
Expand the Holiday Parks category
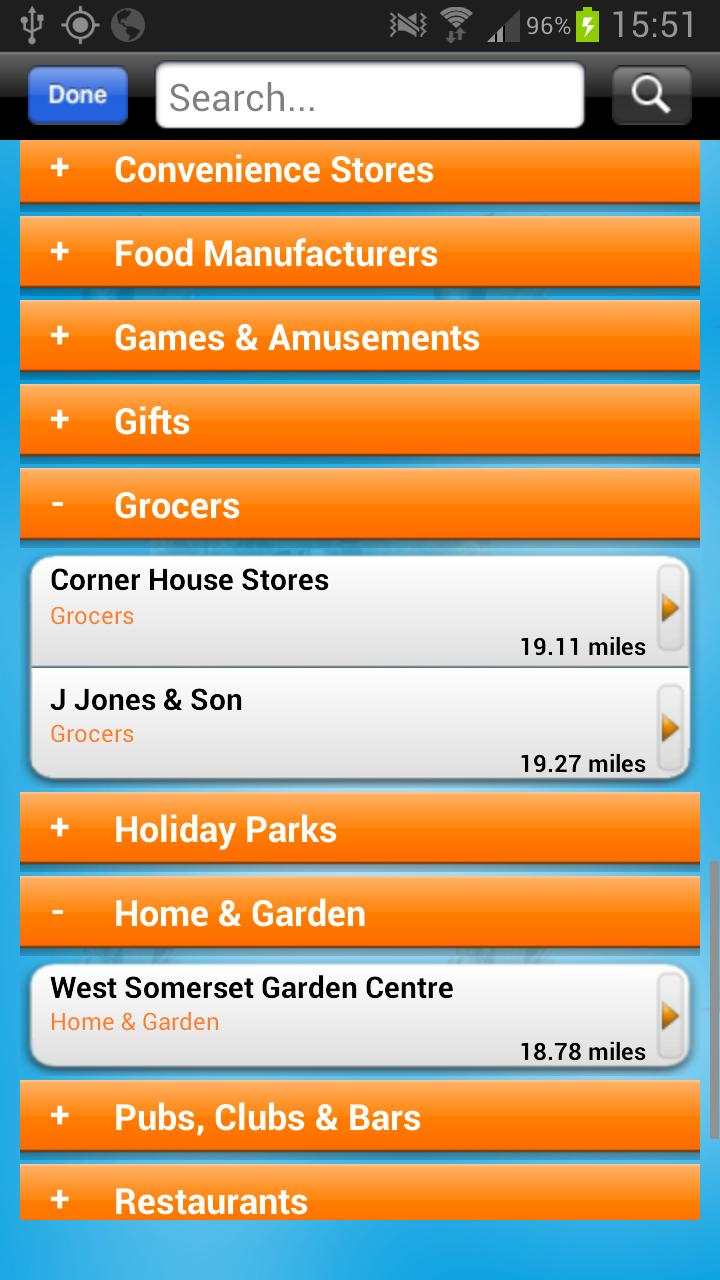tap(360, 828)
